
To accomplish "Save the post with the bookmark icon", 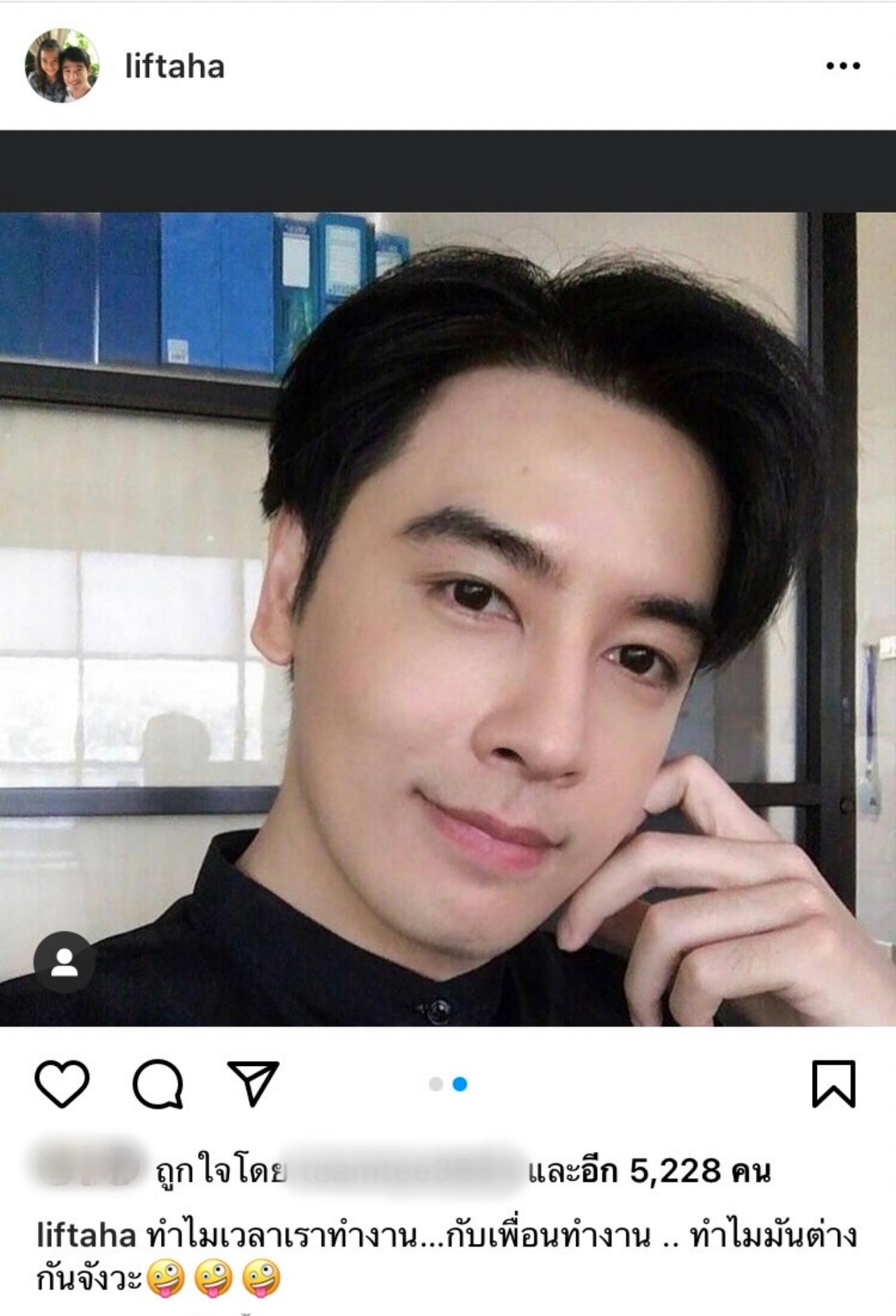I will click(x=833, y=1084).
